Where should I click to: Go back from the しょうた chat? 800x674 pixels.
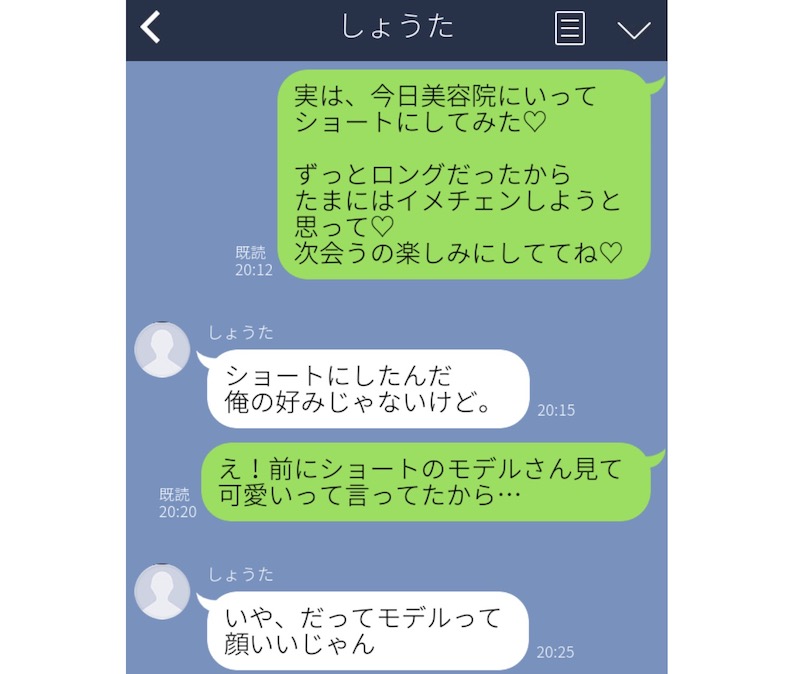tap(151, 27)
